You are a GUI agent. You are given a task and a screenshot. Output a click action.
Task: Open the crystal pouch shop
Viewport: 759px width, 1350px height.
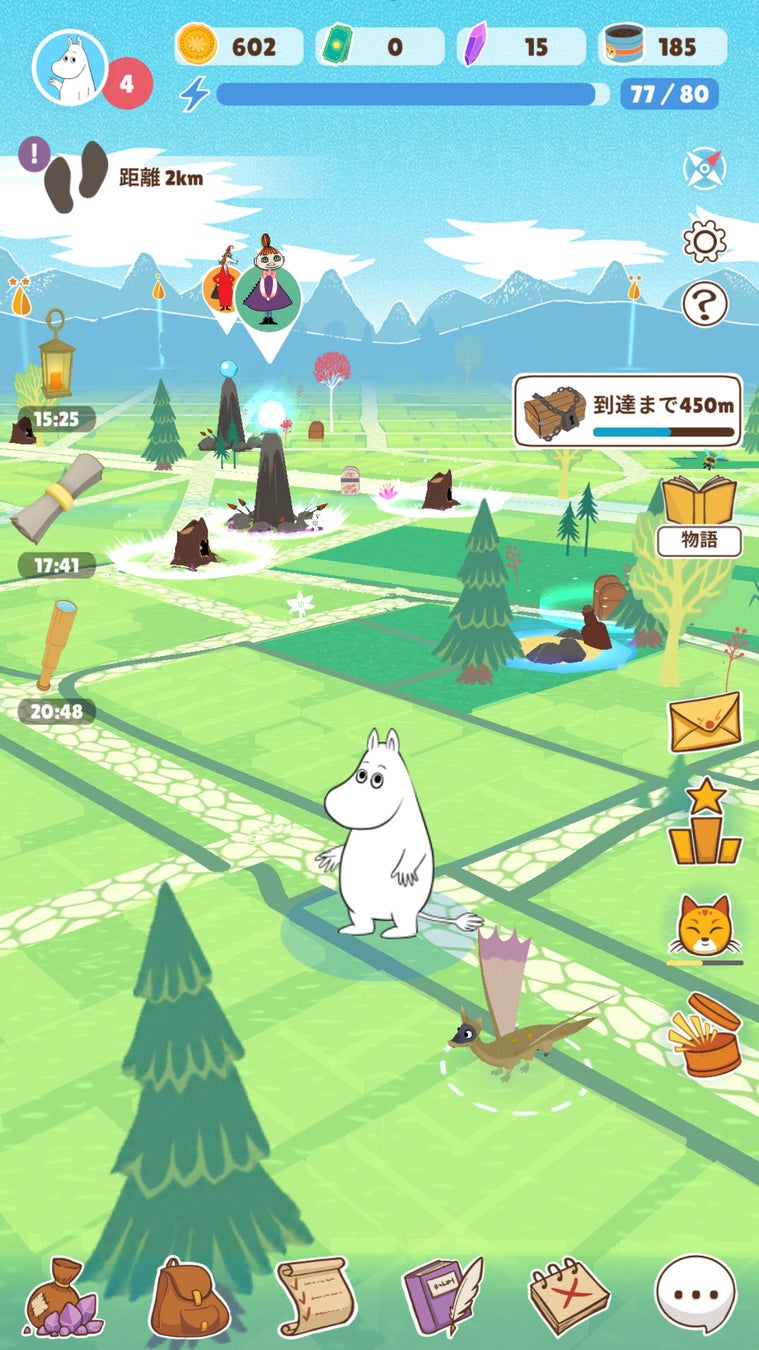[62, 1297]
